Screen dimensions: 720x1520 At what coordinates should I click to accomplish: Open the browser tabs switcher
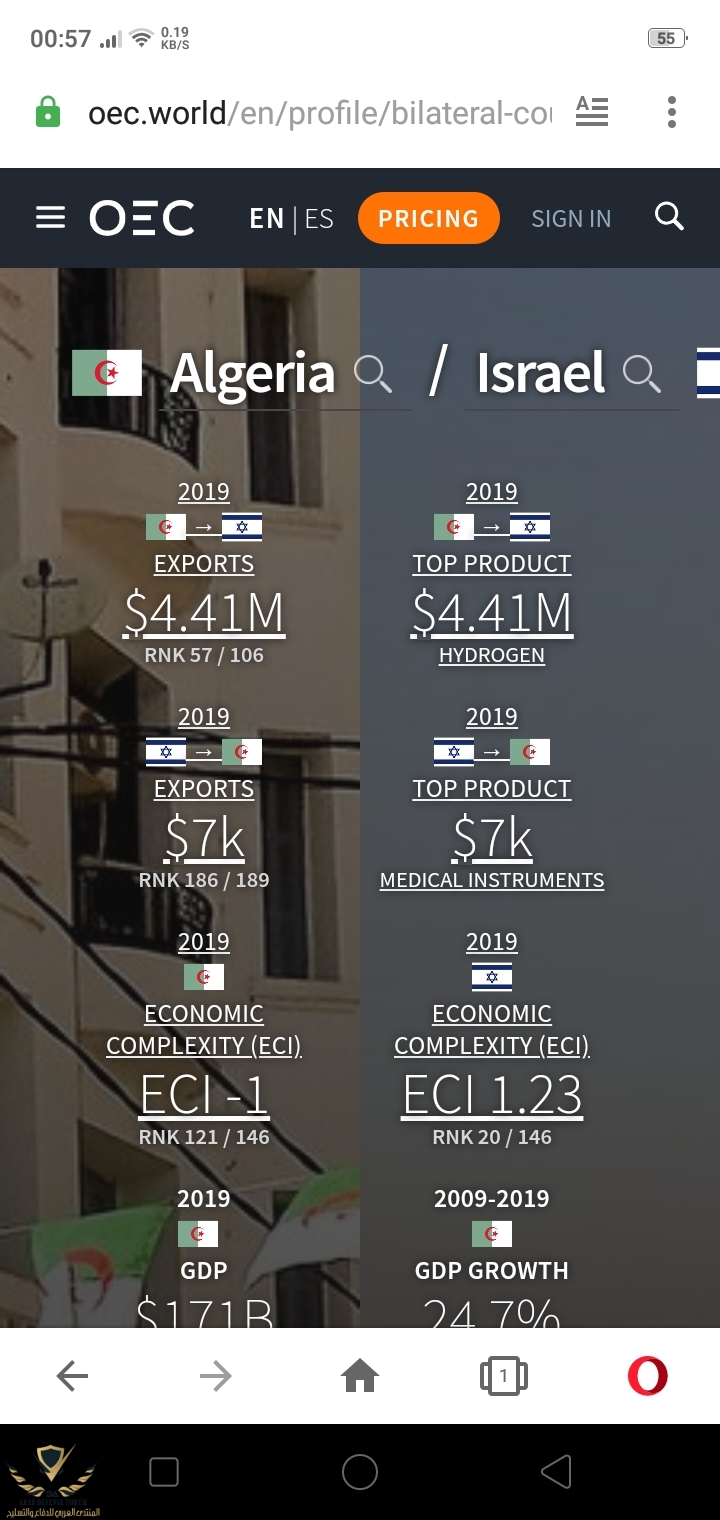pos(503,1376)
